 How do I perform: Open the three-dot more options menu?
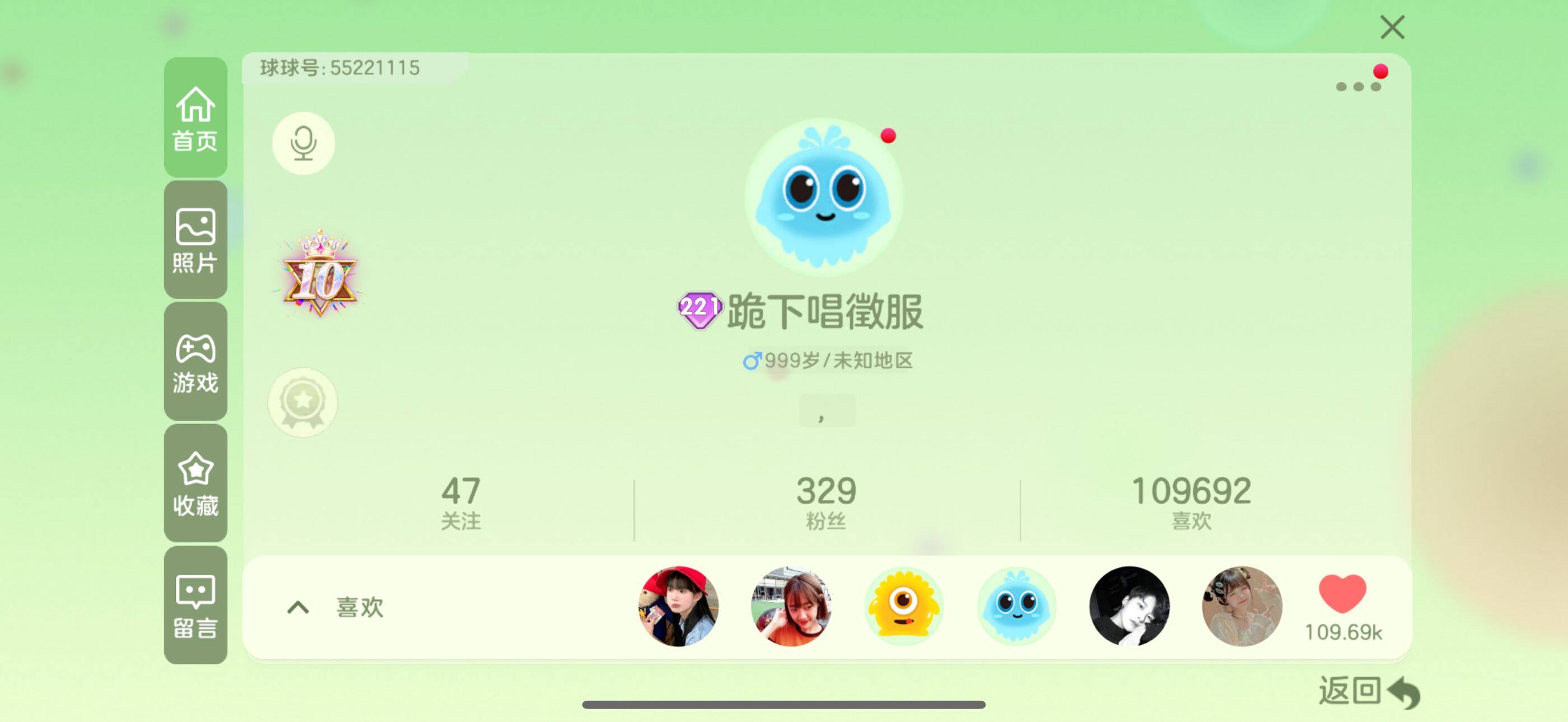pyautogui.click(x=1357, y=86)
